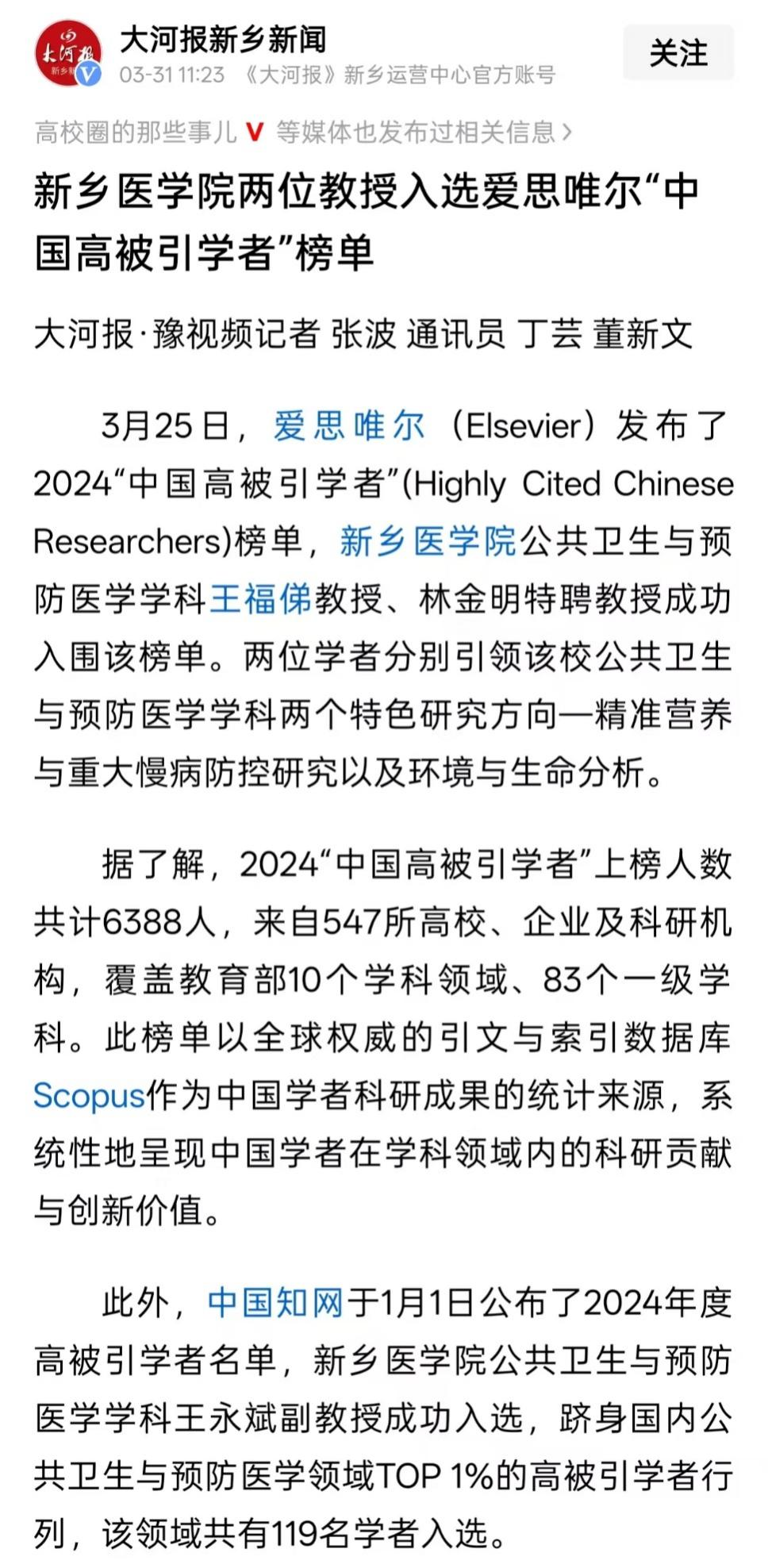This screenshot has width=768, height=1568.
Task: Open the 爱思唯尔 link
Action: pos(349,426)
